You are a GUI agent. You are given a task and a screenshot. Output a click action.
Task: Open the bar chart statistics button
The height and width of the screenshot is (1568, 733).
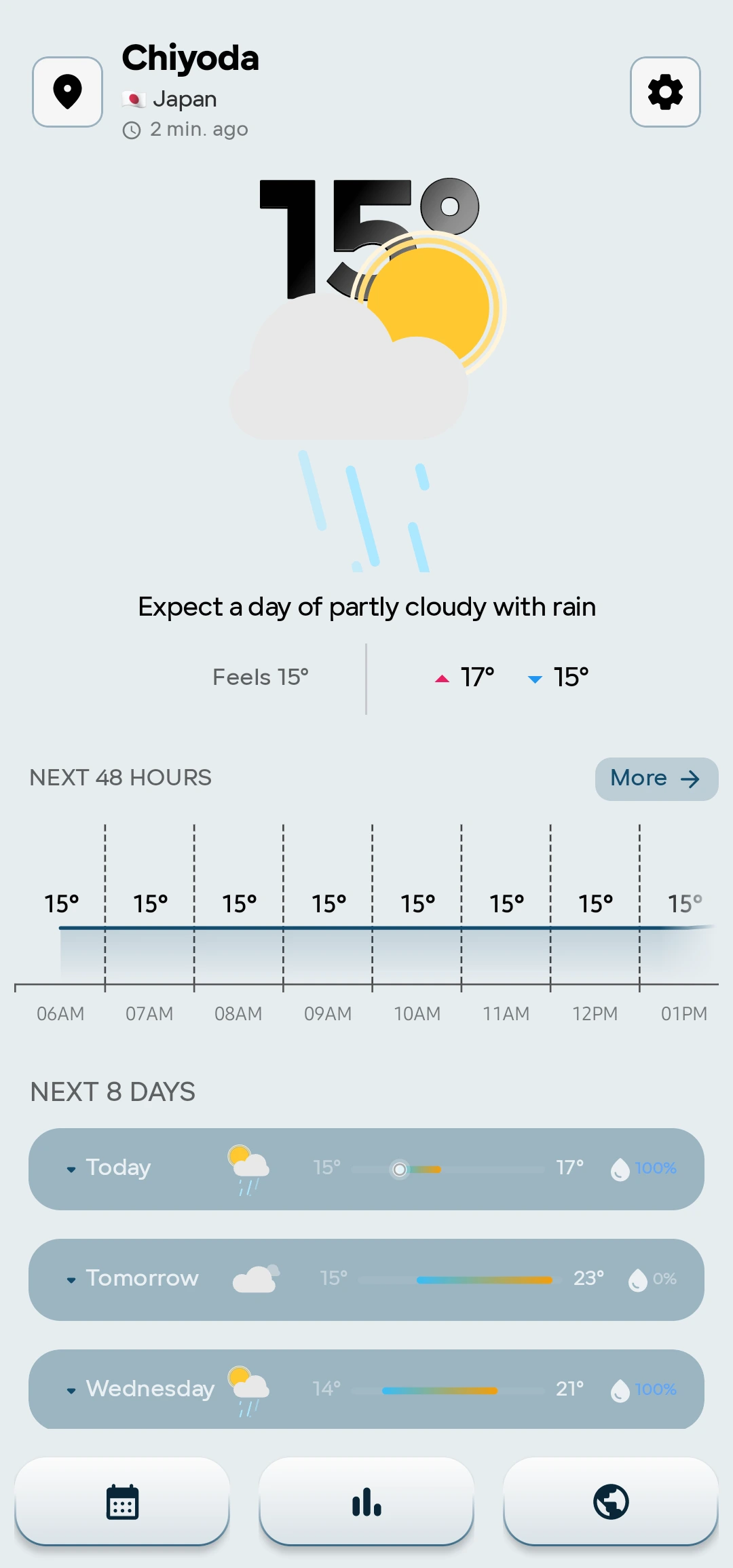click(x=366, y=1501)
